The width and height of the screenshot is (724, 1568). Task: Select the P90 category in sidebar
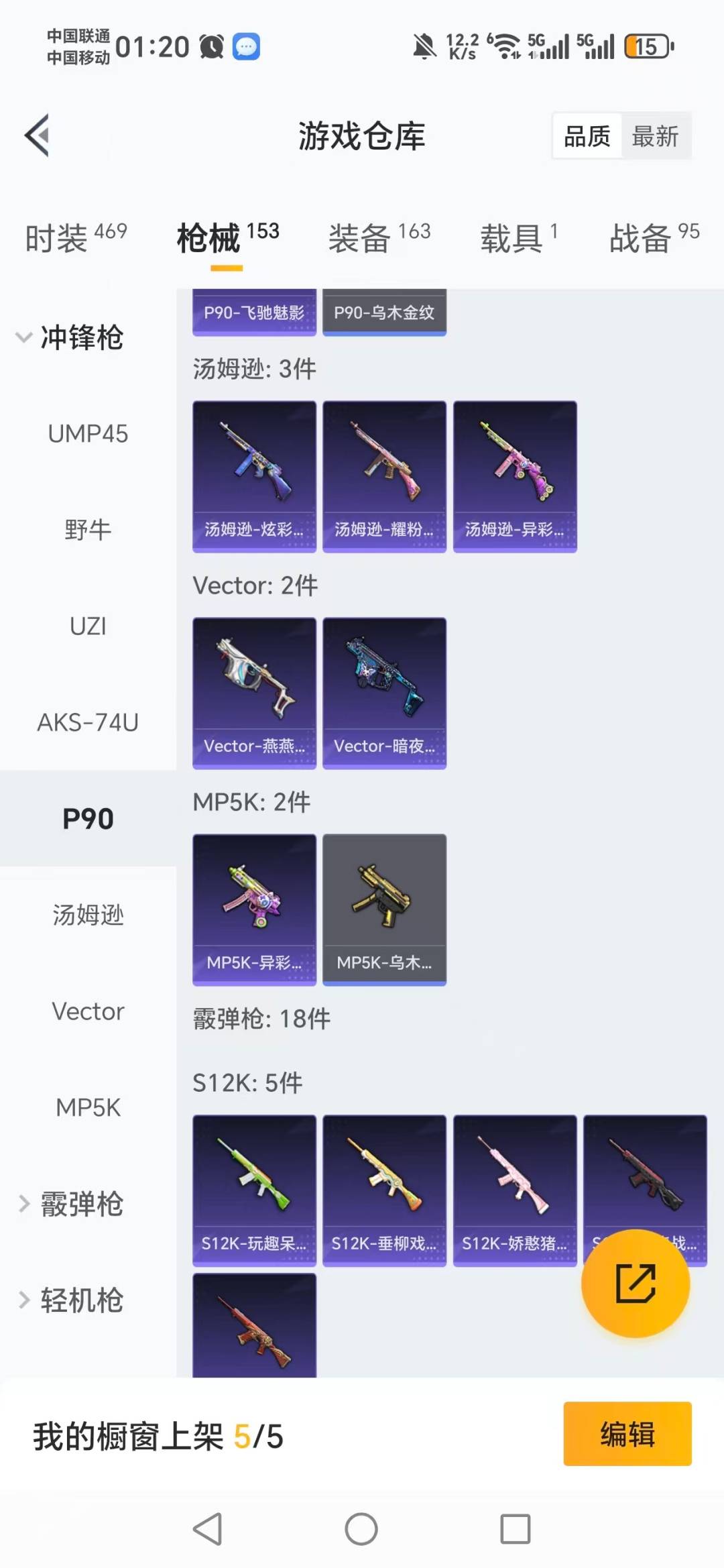click(x=87, y=818)
